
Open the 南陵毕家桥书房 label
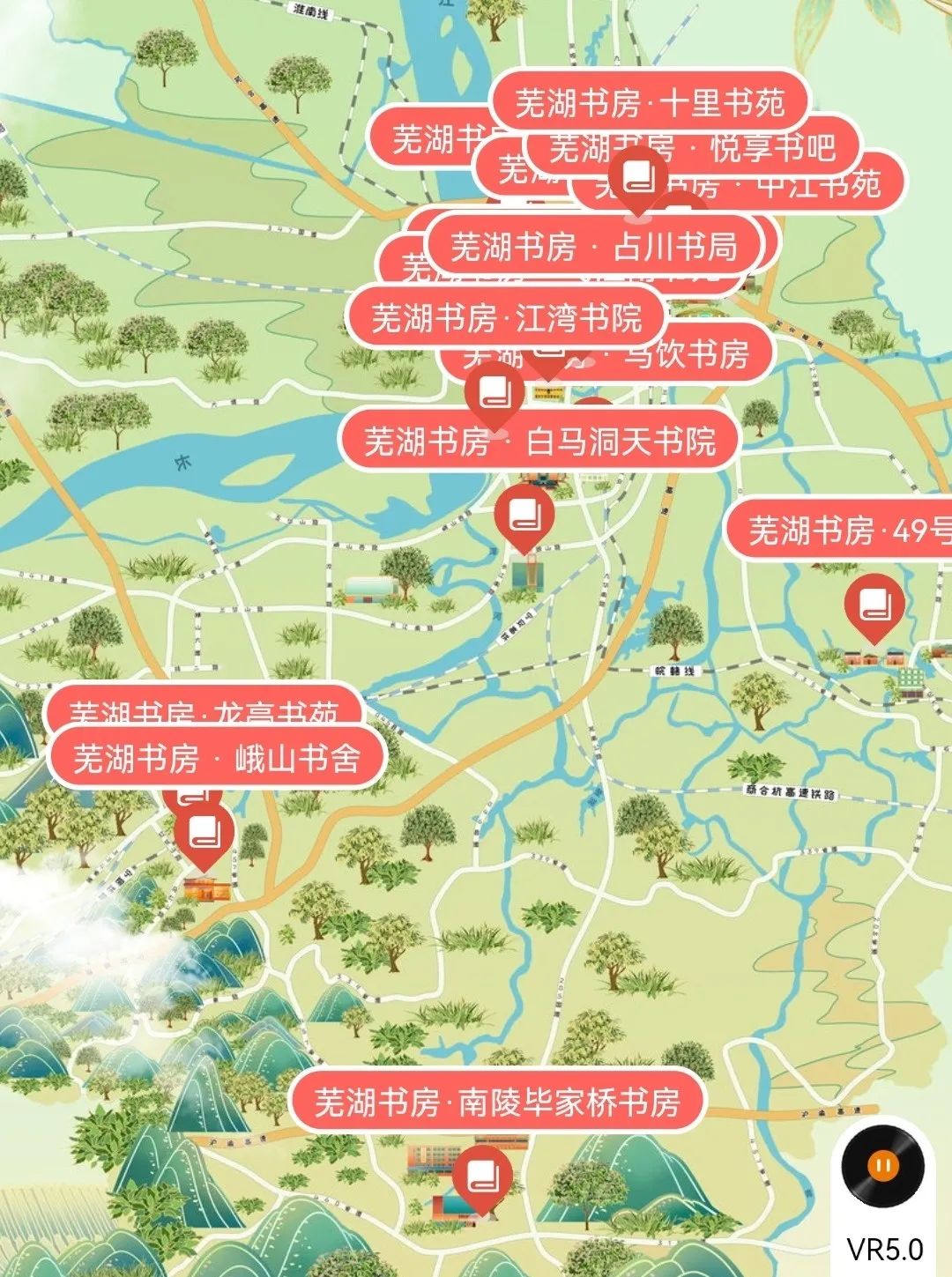497,1102
